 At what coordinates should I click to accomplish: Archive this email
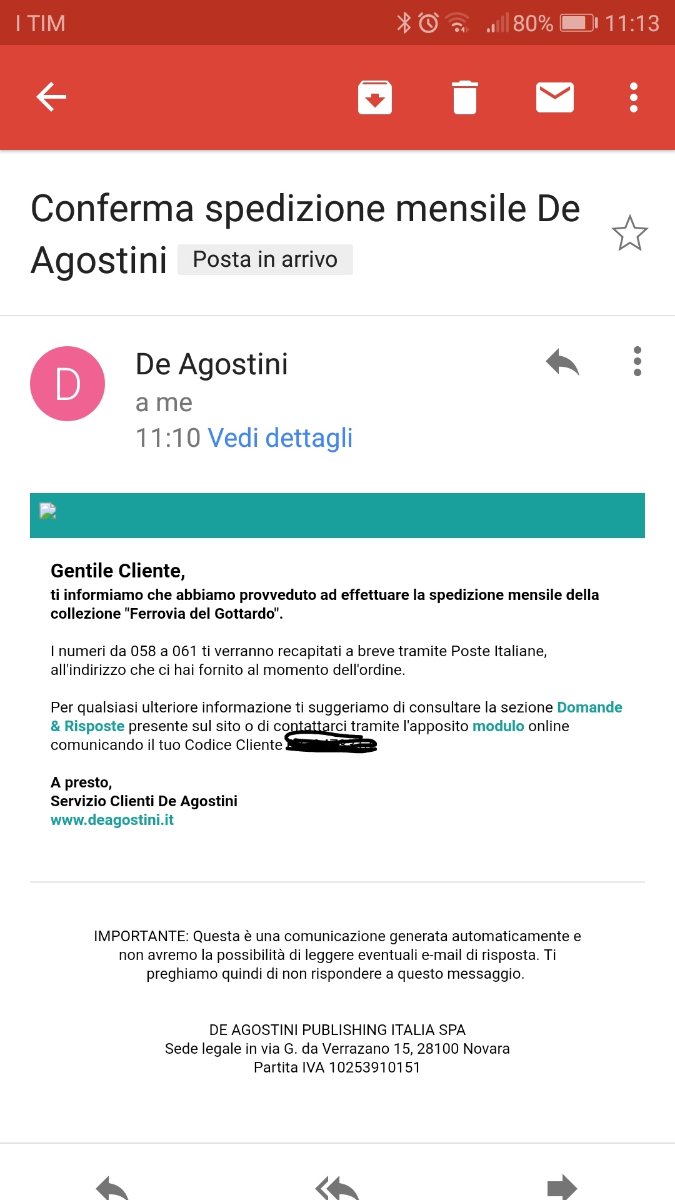coord(375,97)
